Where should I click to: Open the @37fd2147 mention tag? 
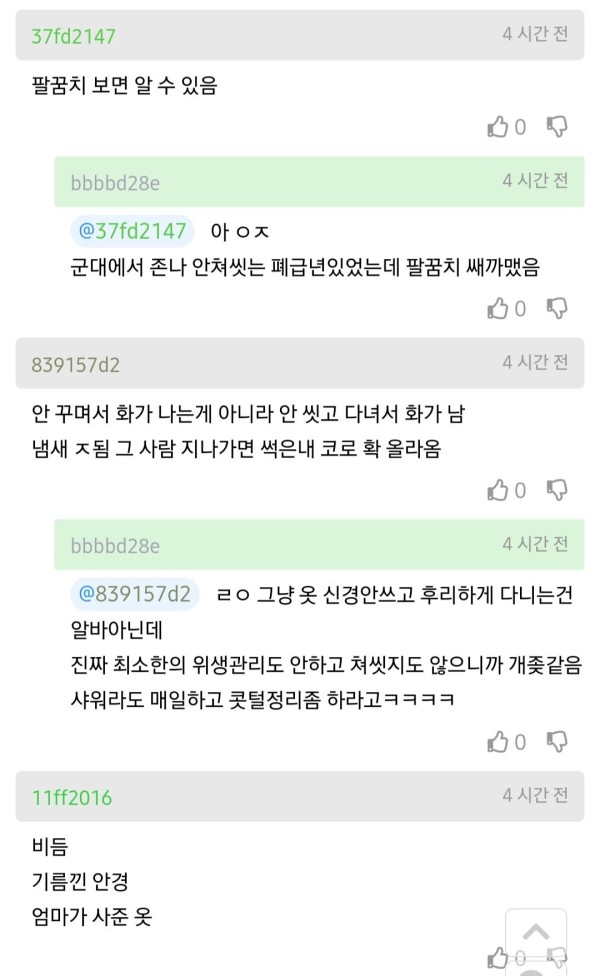(132, 231)
